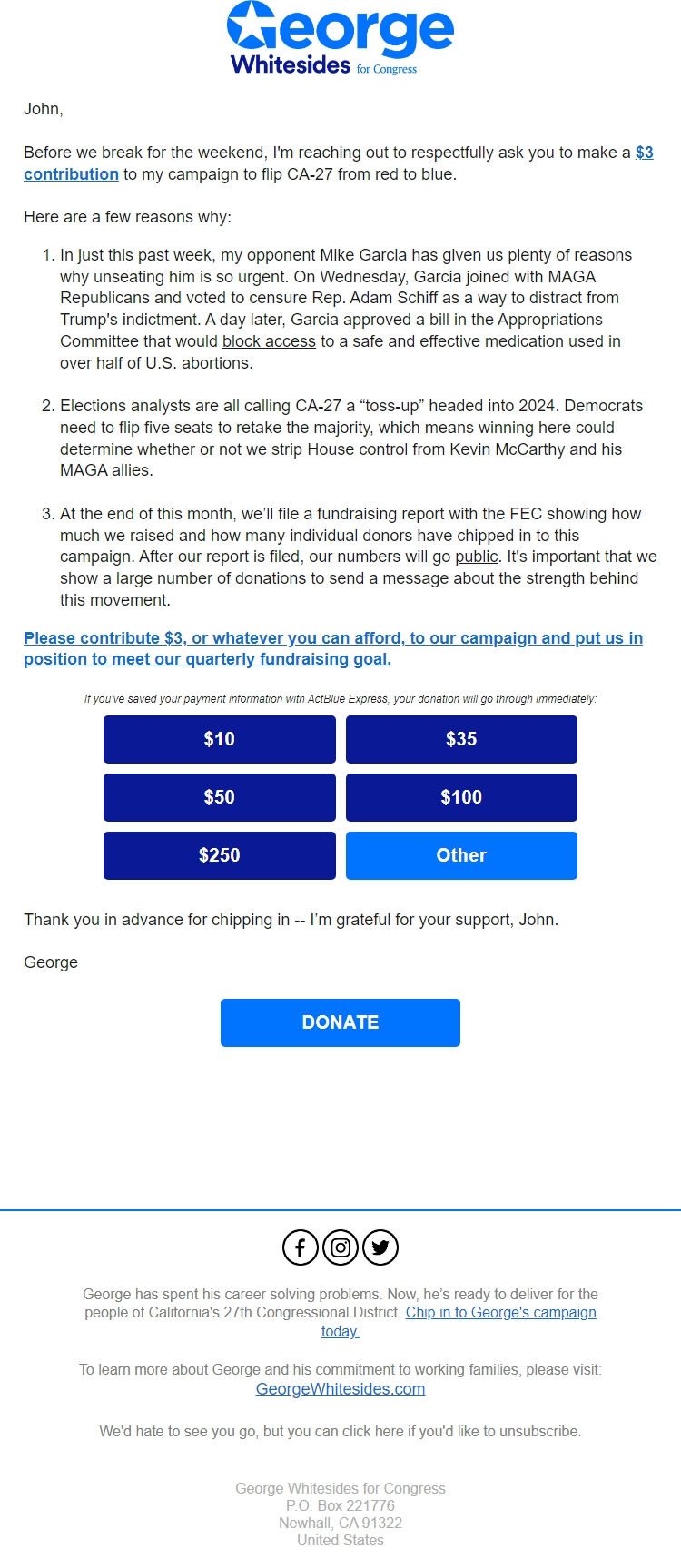The width and height of the screenshot is (681, 1568).
Task: Visit the GeorgeWhitesides.com link
Action: coord(340,1388)
